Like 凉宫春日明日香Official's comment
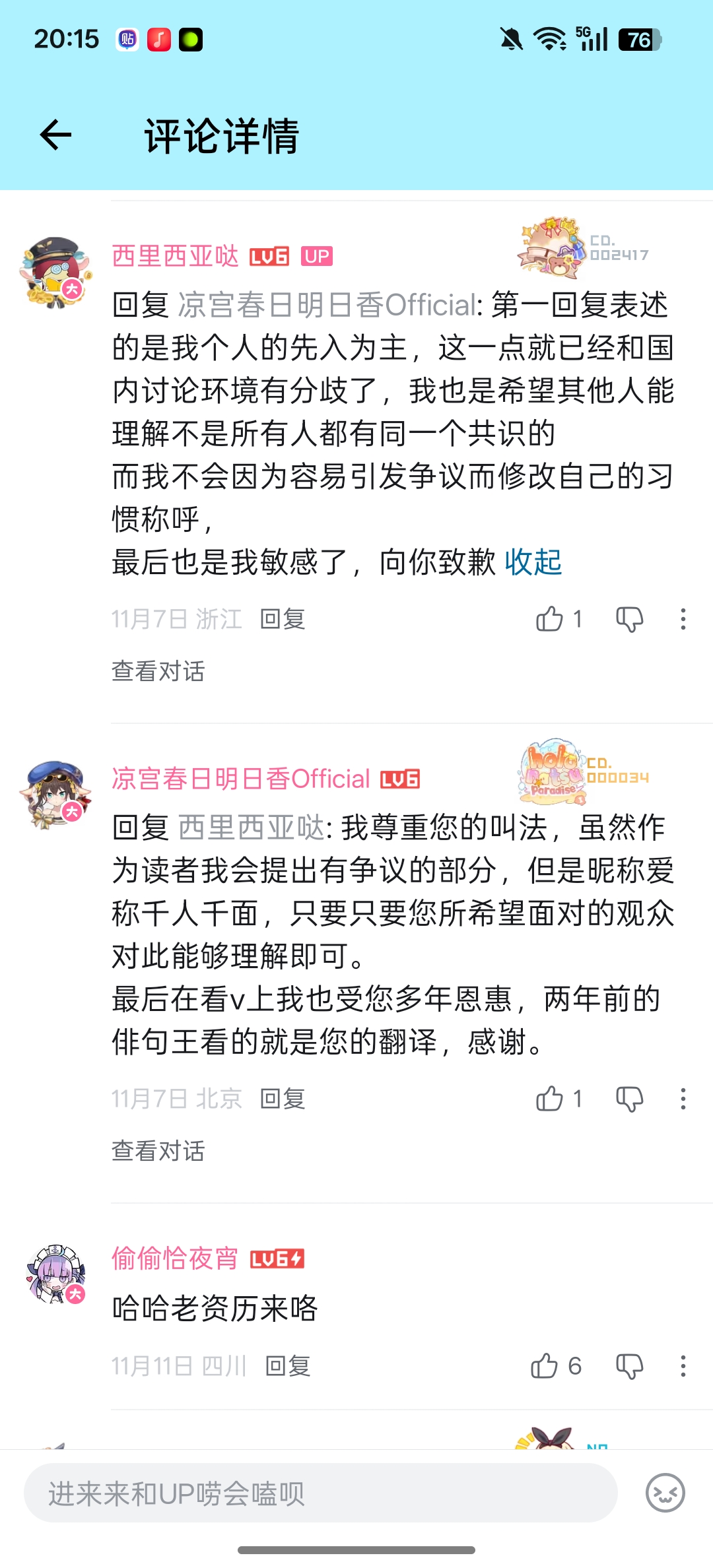The width and height of the screenshot is (713, 1568). tap(549, 1099)
